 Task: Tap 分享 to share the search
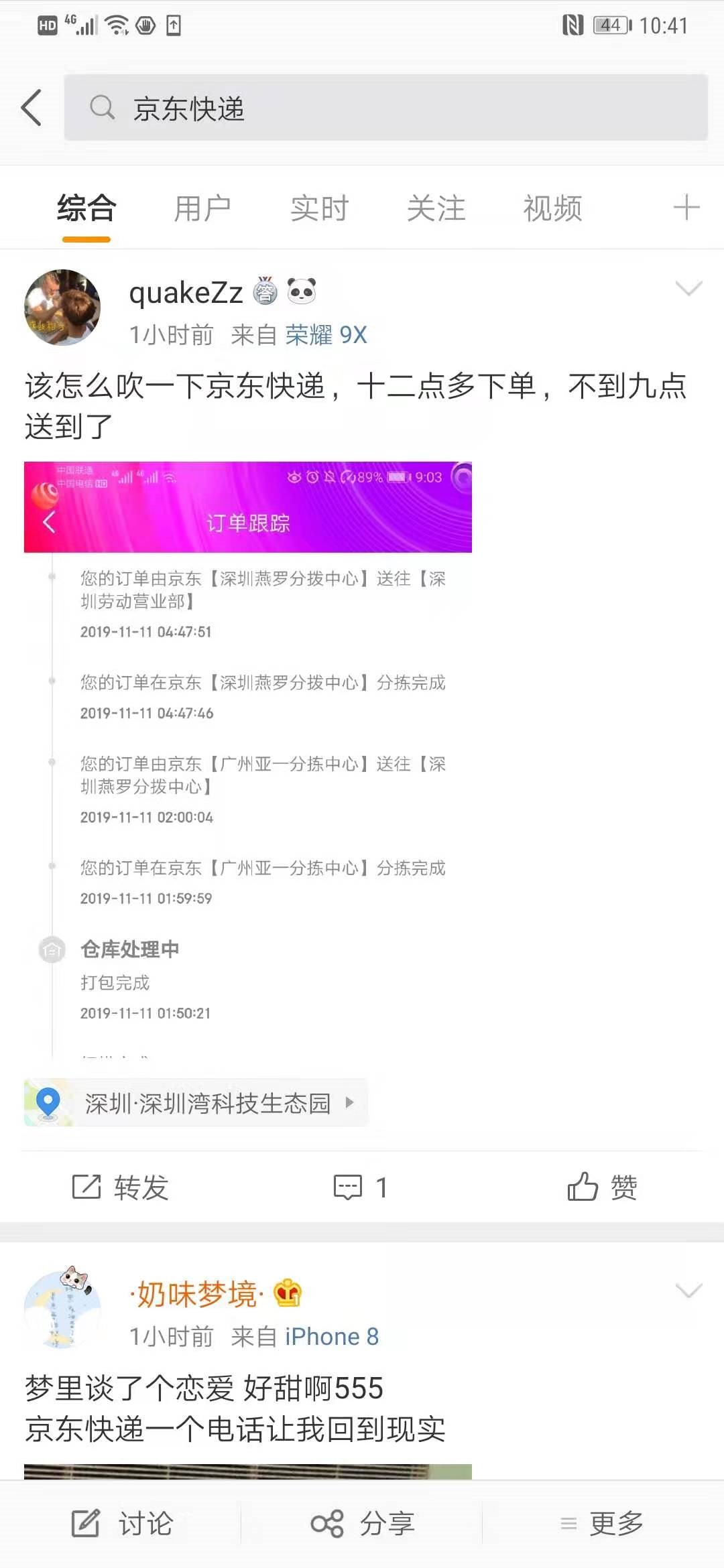pyautogui.click(x=363, y=1524)
